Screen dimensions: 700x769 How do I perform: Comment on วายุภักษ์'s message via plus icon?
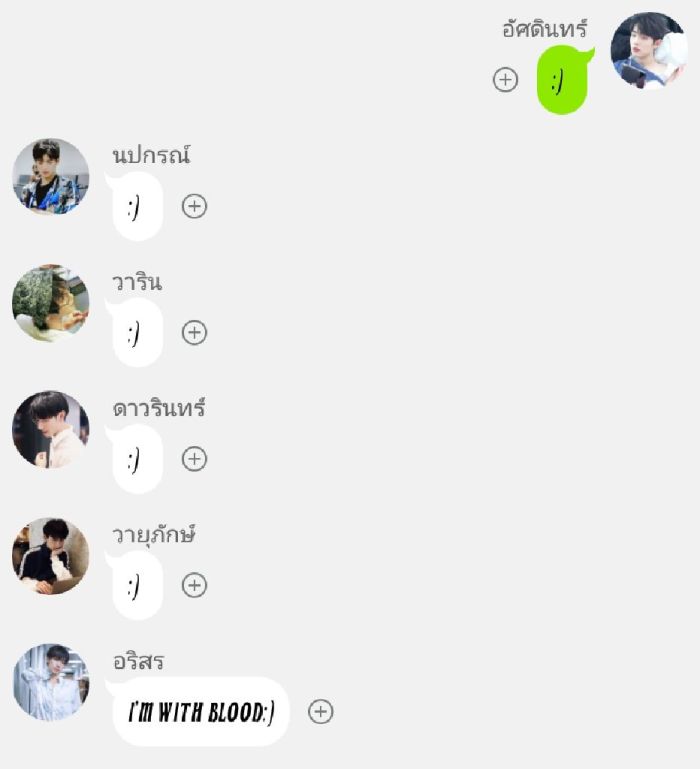194,586
